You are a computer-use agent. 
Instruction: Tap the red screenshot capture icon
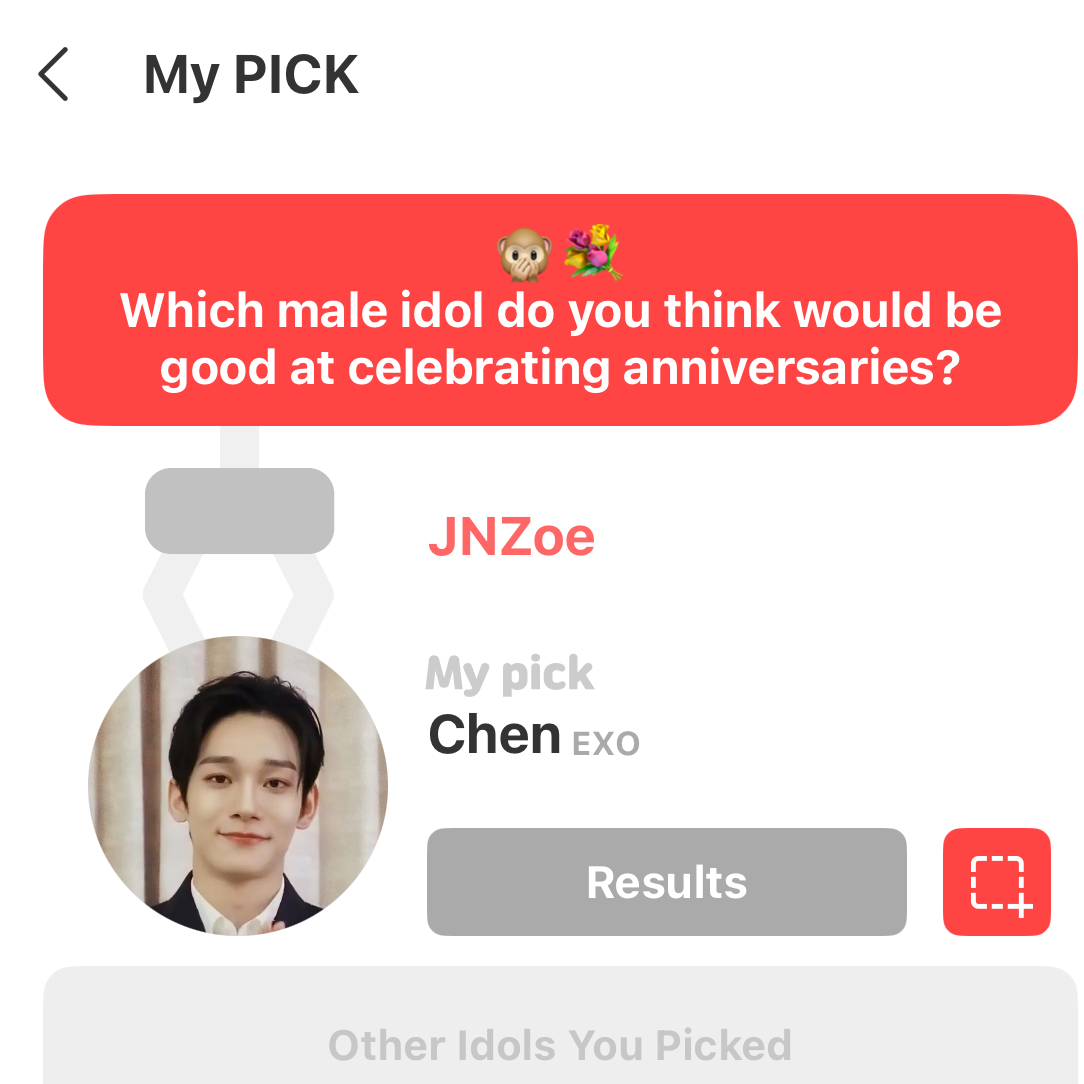tap(996, 882)
